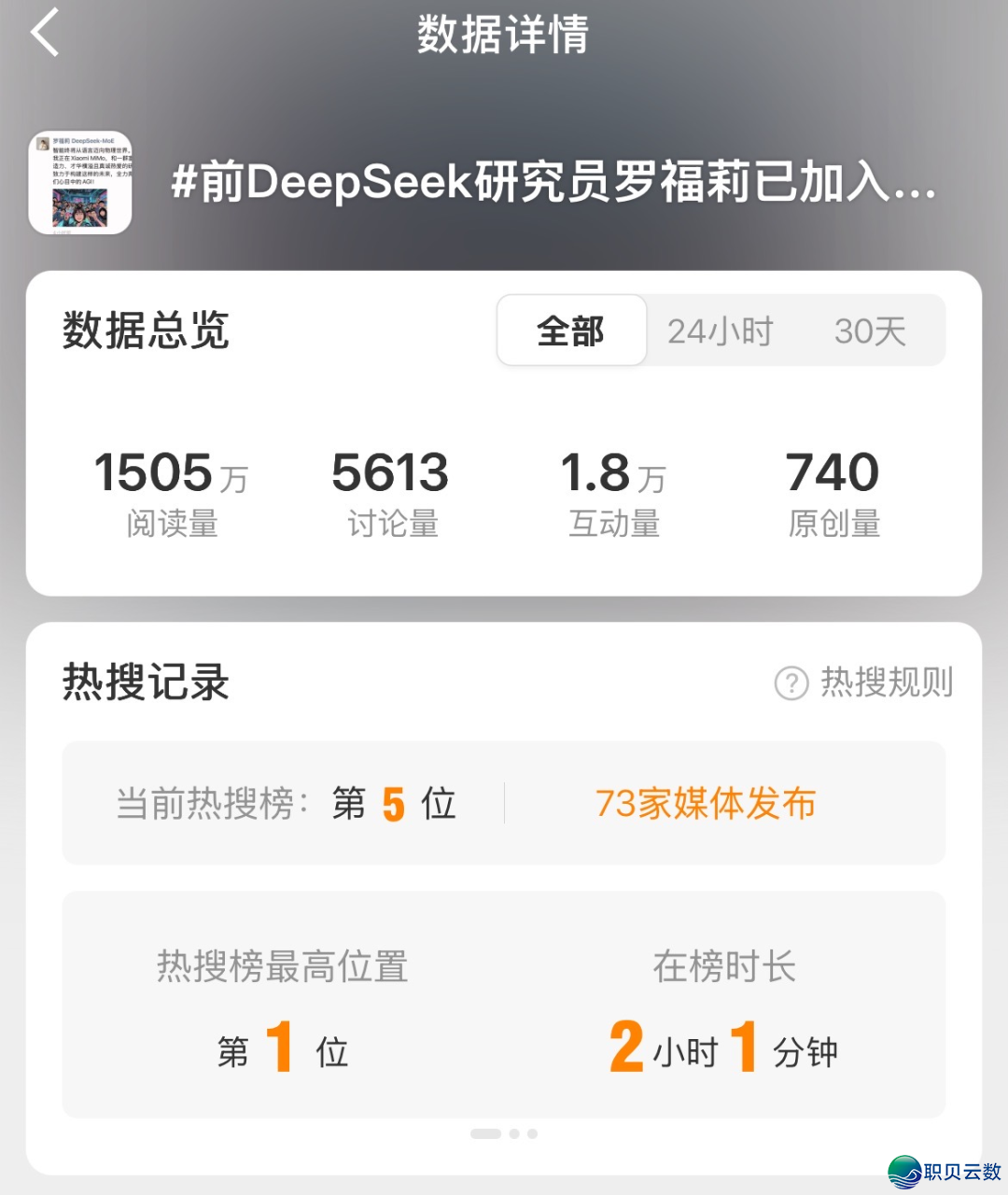1008x1195 pixels.
Task: Tap the second page indicator dot
Action: point(512,1134)
